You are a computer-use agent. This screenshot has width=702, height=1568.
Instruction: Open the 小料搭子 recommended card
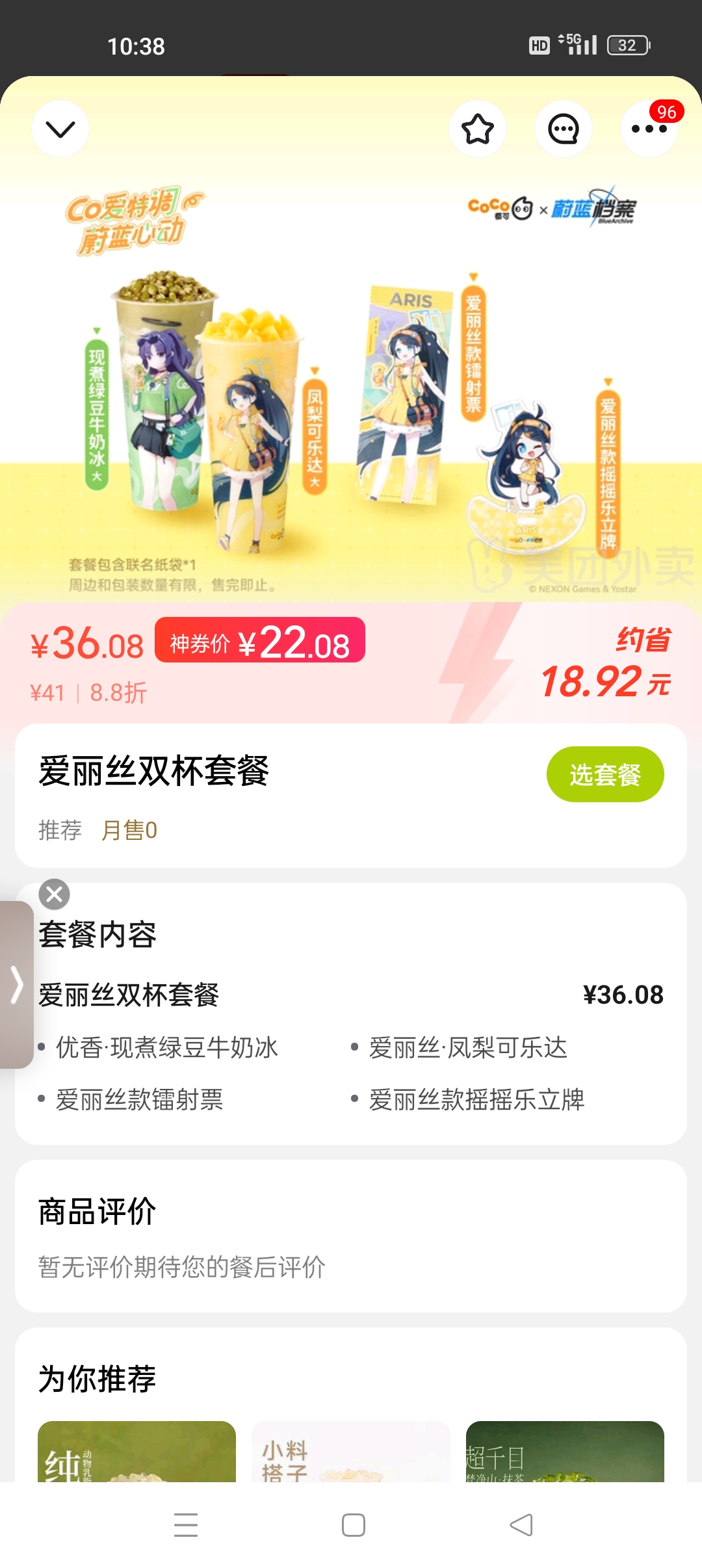351,1452
